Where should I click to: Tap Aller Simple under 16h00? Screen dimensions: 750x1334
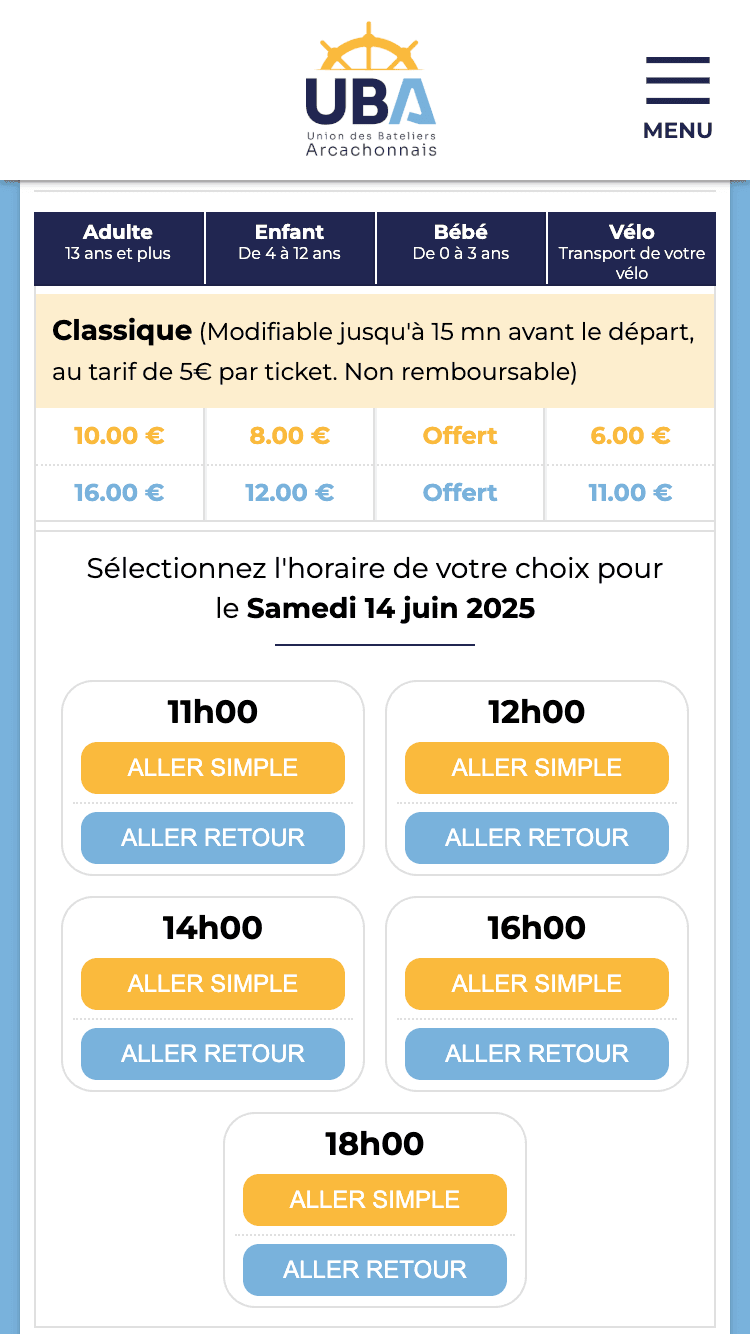point(537,984)
